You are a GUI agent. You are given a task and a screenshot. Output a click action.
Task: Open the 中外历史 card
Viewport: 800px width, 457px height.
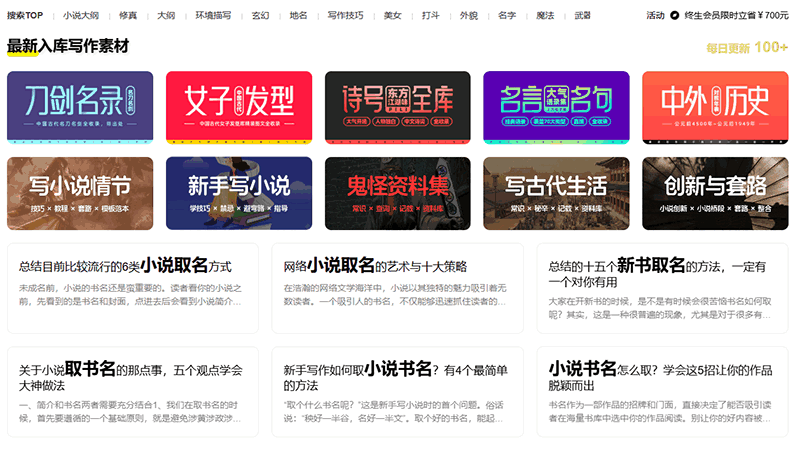(x=715, y=106)
